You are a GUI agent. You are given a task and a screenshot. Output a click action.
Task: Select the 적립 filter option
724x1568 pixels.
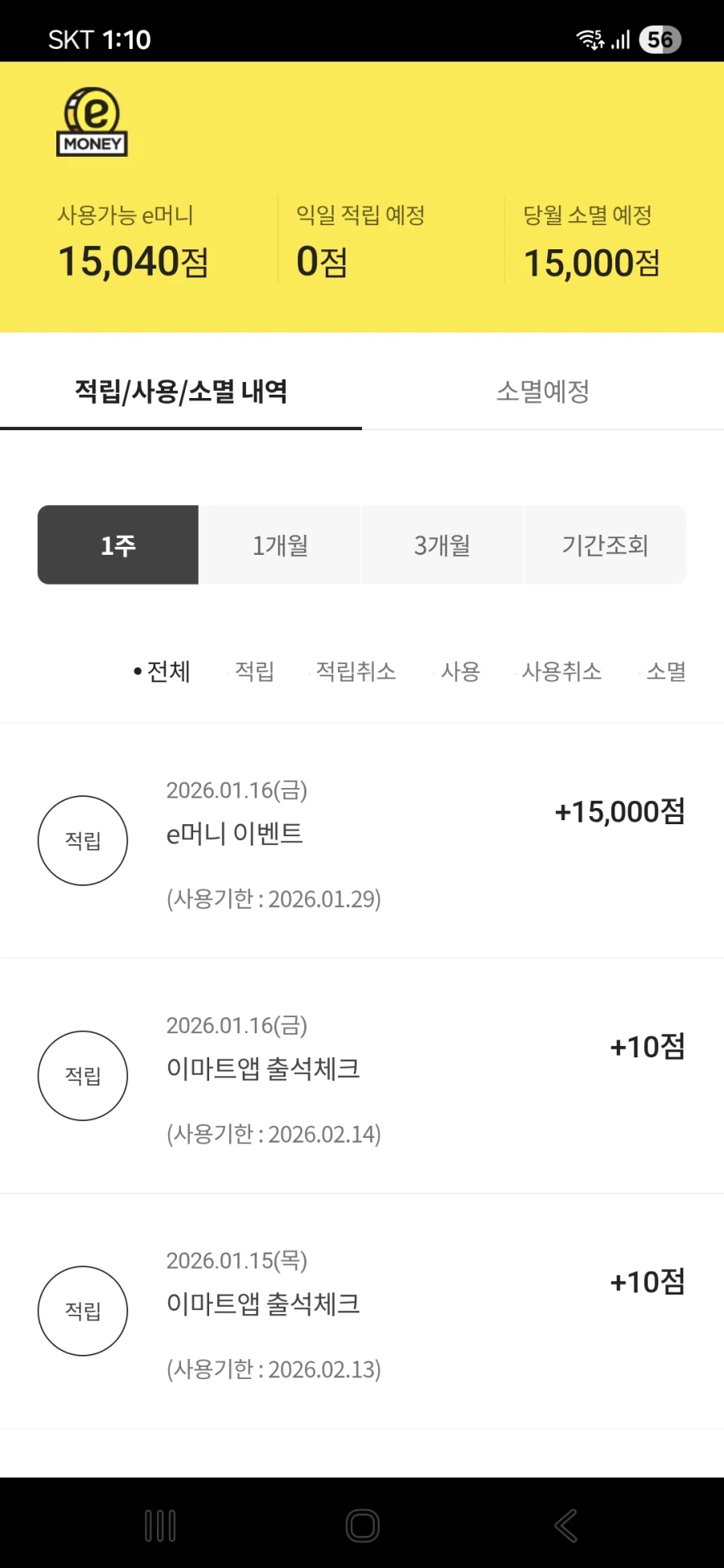coord(255,672)
